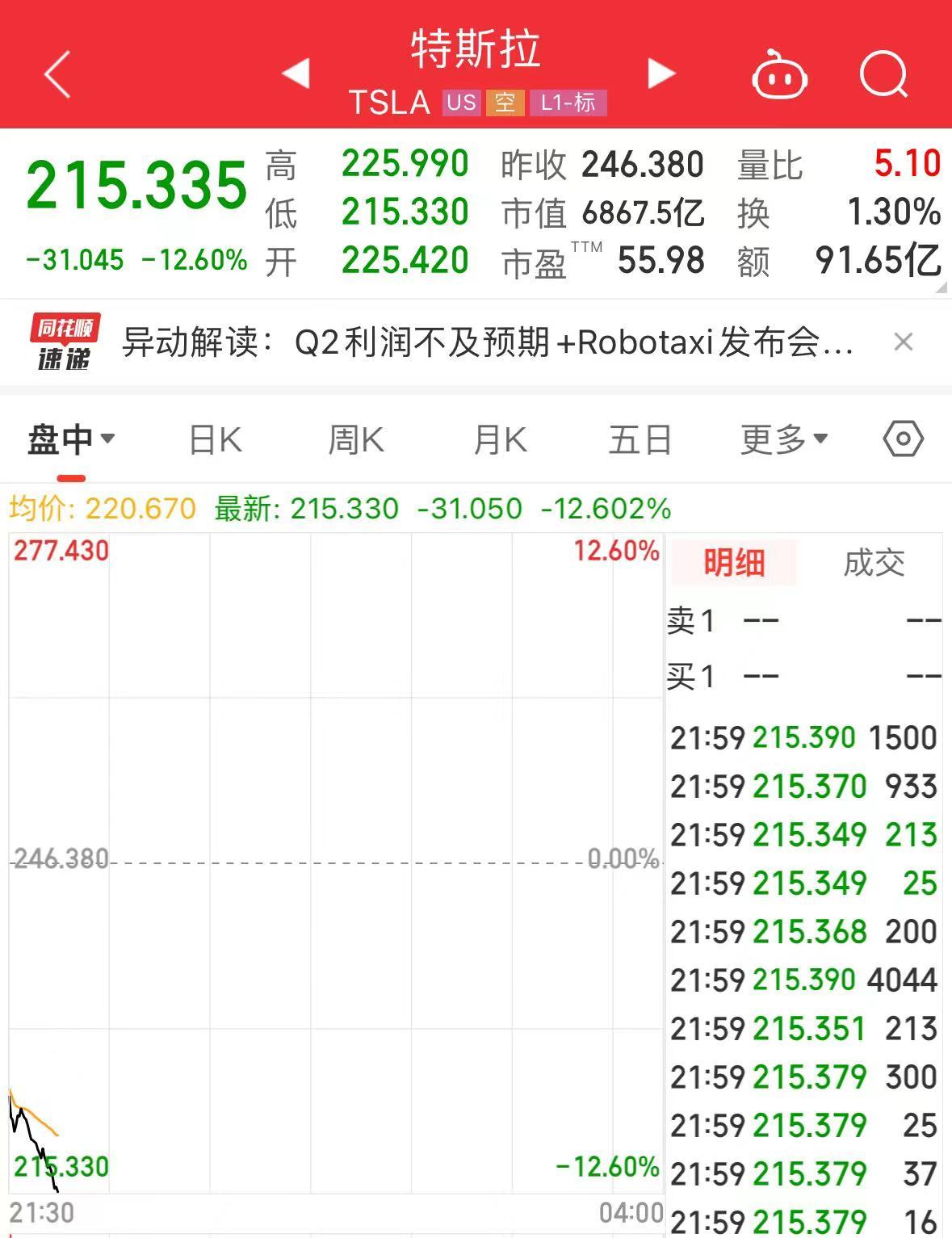This screenshot has height=1238, width=952.
Task: Open the stock search
Action: 883,73
